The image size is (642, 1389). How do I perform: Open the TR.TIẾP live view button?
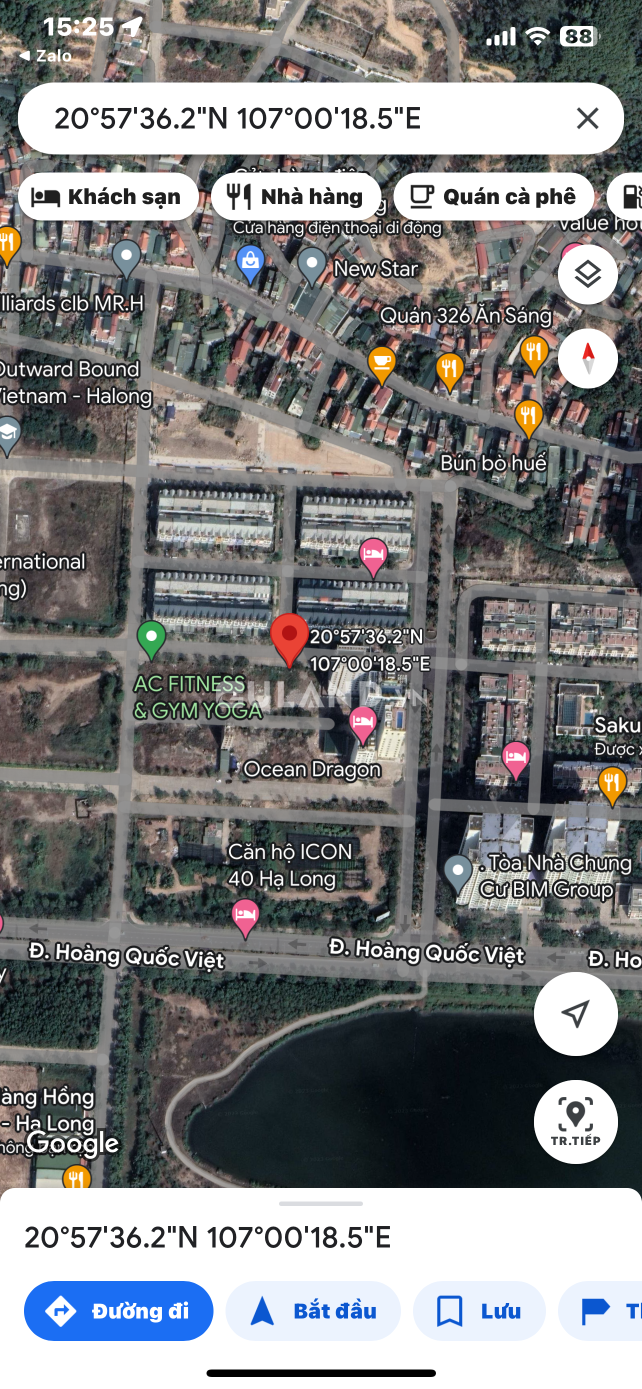(575, 1122)
